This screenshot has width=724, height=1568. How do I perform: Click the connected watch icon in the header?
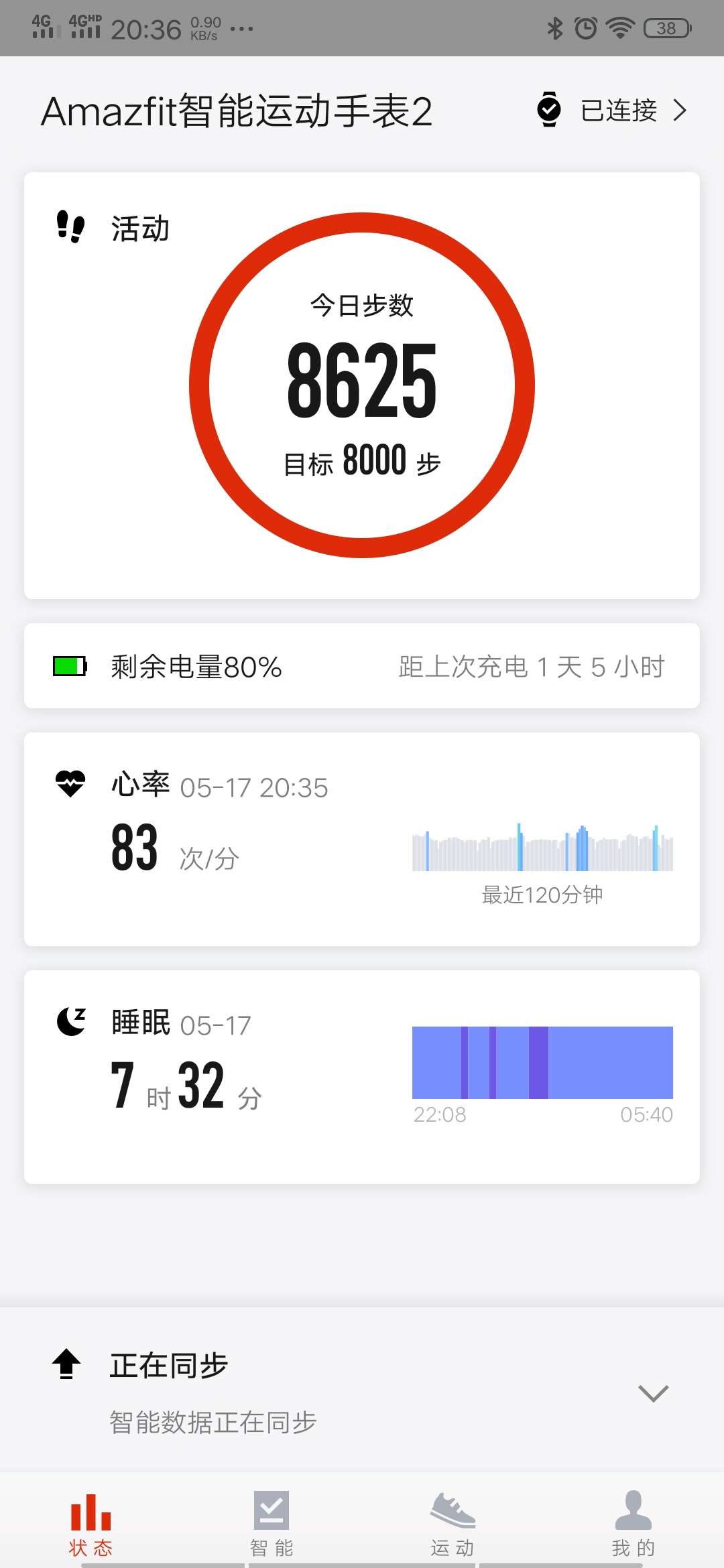click(548, 109)
